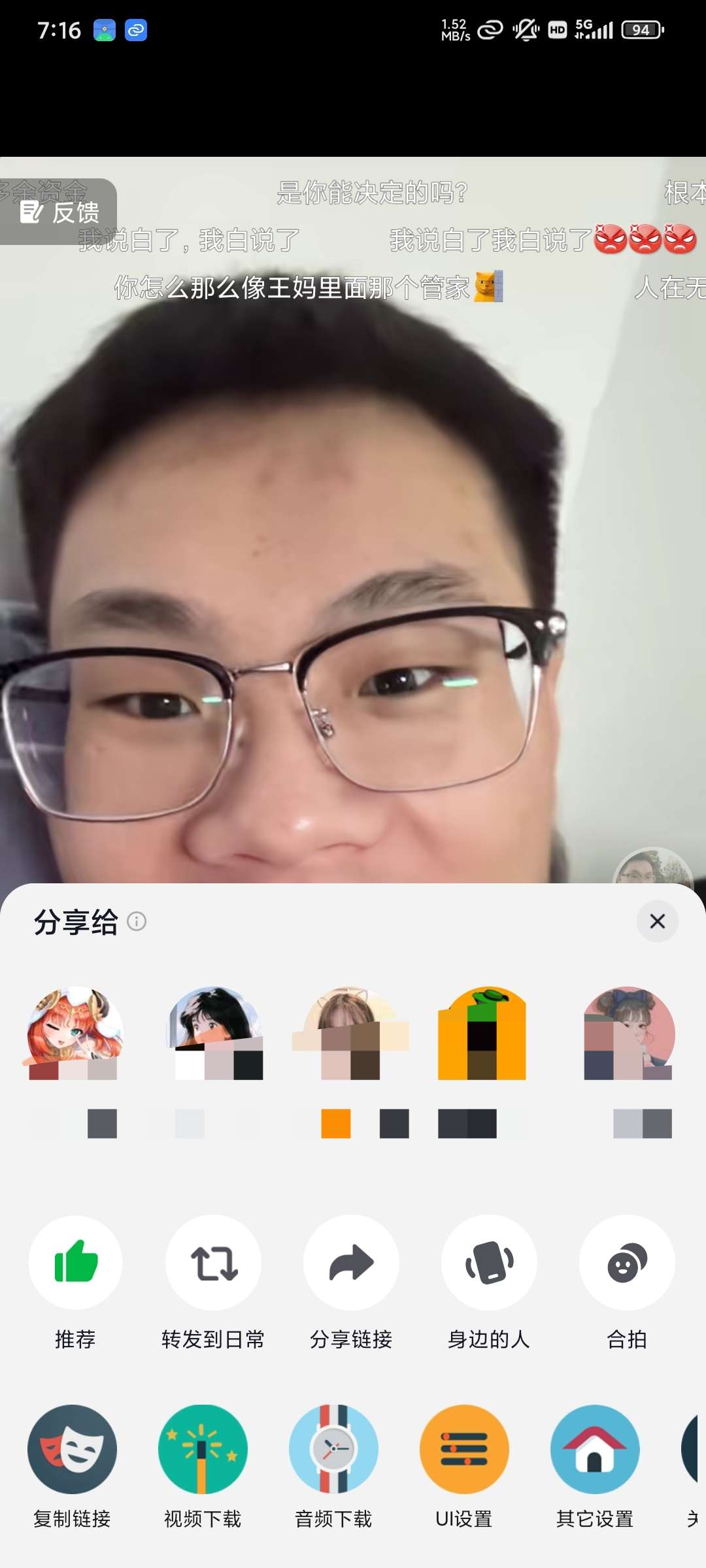Select 推荐 thumbs-up option

[x=75, y=1262]
